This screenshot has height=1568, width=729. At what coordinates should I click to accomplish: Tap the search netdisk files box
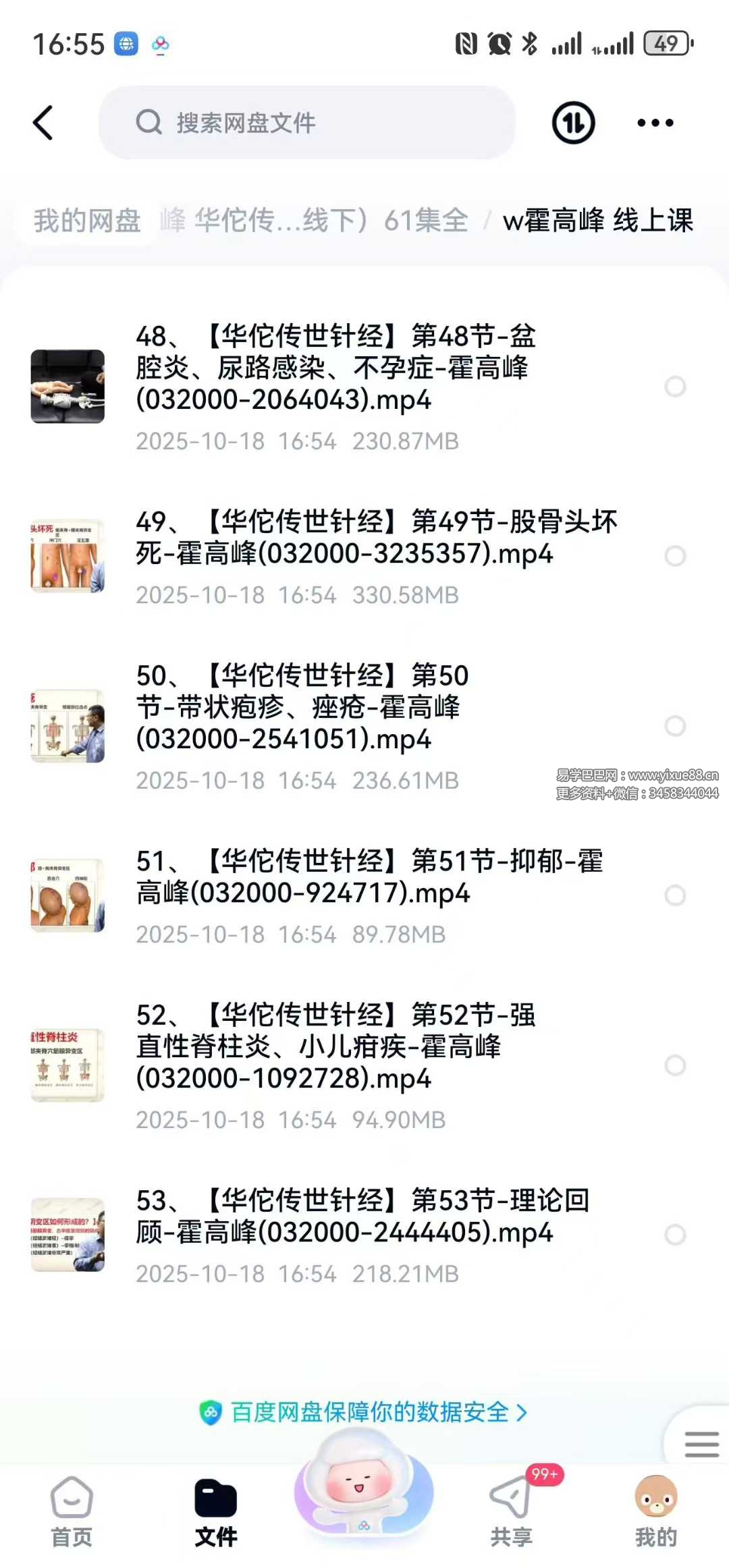point(307,123)
